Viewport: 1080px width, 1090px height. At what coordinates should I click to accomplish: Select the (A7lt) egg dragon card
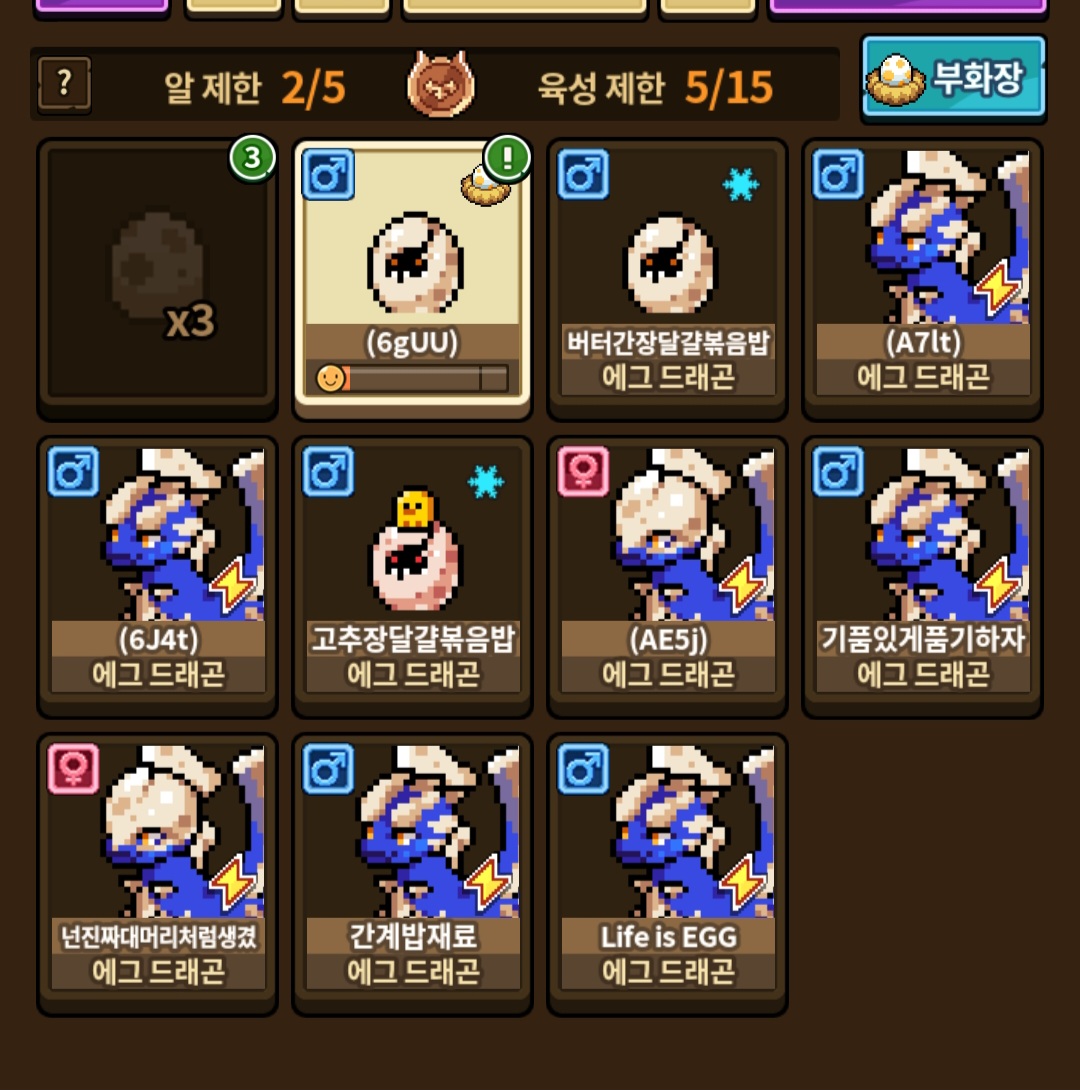pyautogui.click(x=922, y=278)
